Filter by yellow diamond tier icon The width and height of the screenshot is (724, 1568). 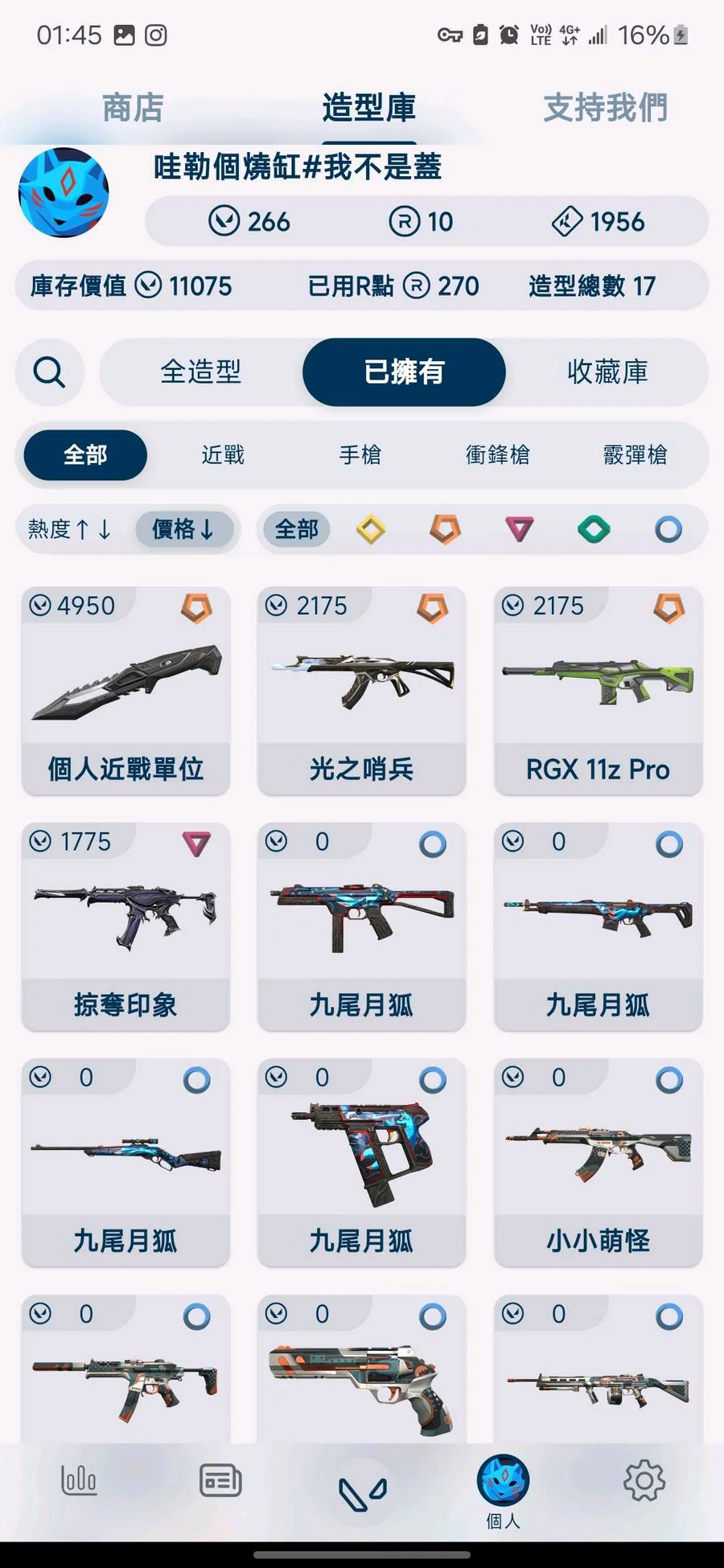click(x=371, y=529)
